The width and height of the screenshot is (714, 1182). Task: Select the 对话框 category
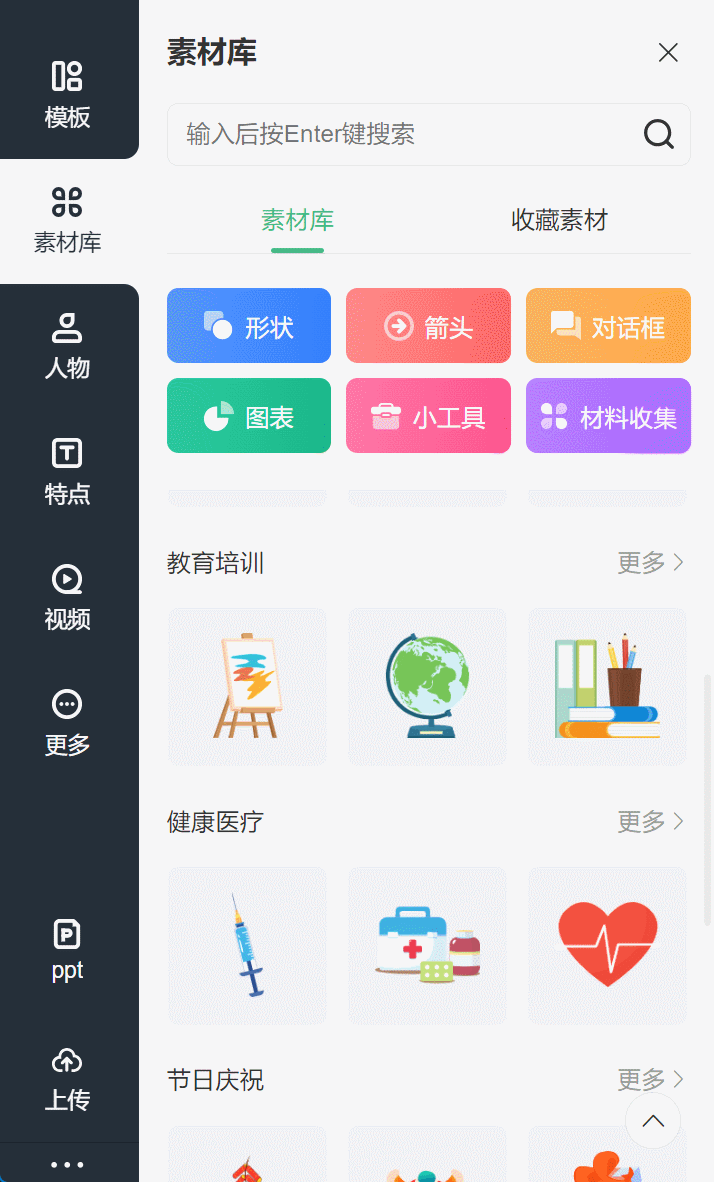coord(608,326)
